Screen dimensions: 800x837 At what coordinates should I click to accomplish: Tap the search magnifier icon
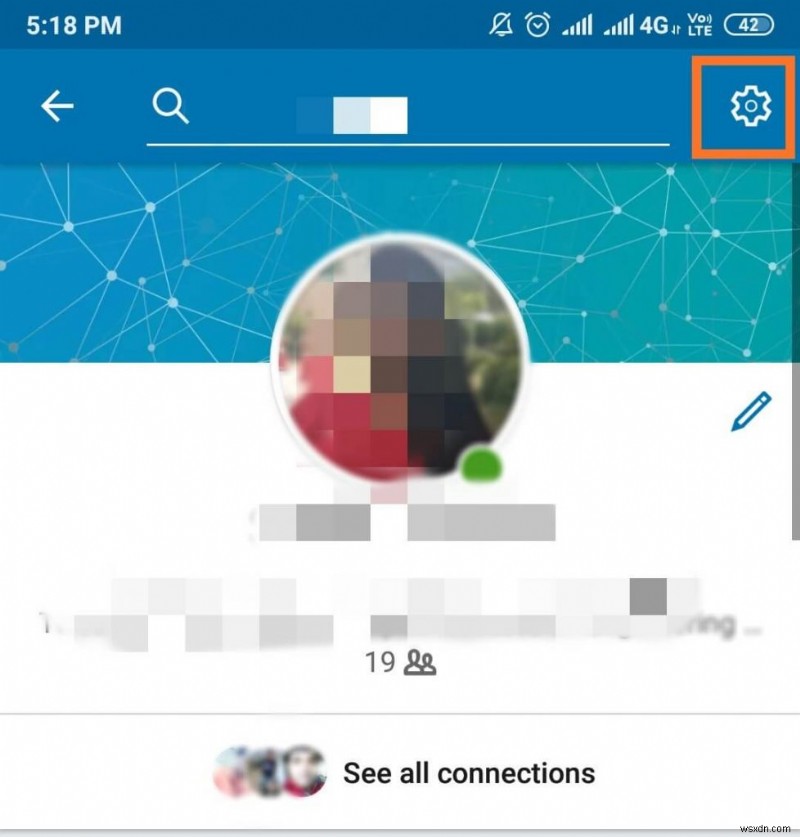click(170, 104)
